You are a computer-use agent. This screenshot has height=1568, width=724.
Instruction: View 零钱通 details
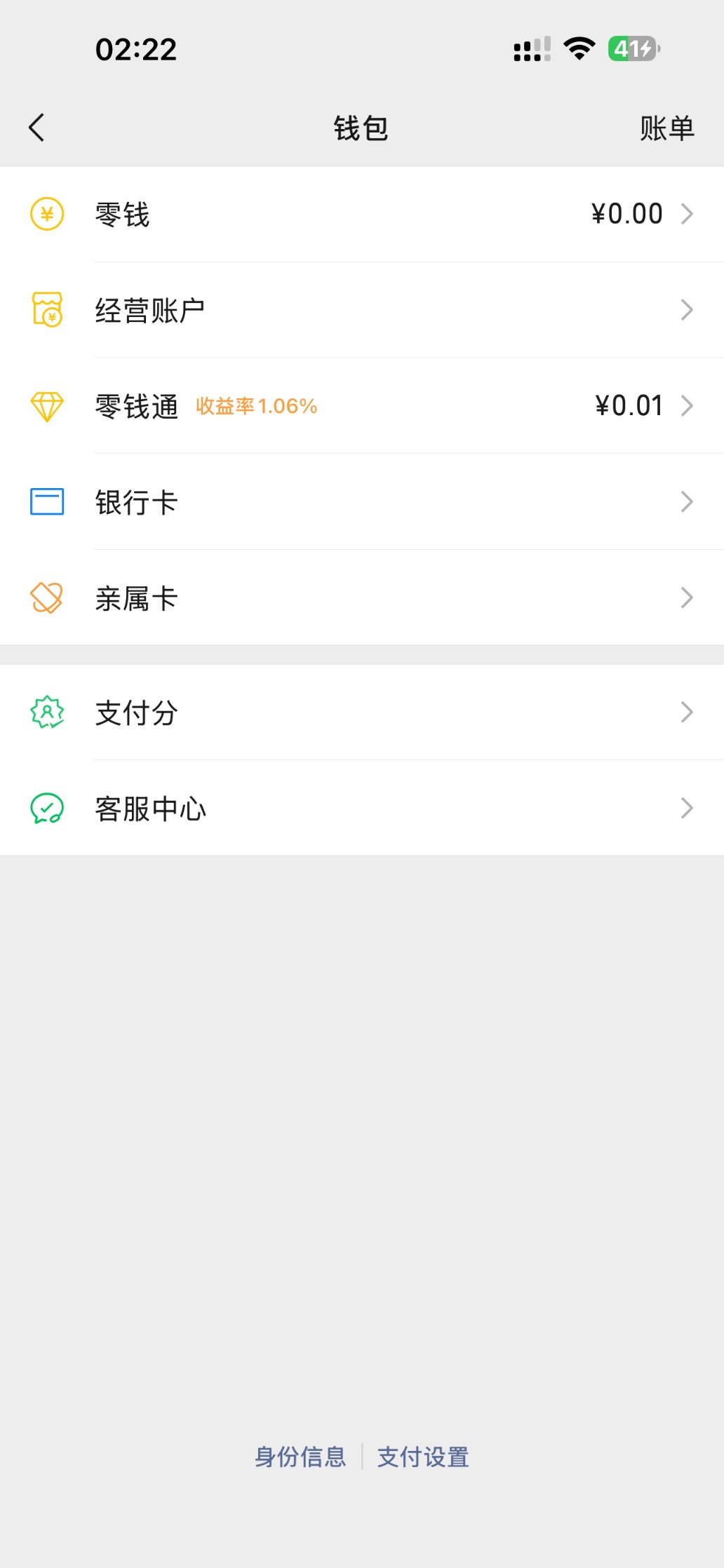(362, 406)
